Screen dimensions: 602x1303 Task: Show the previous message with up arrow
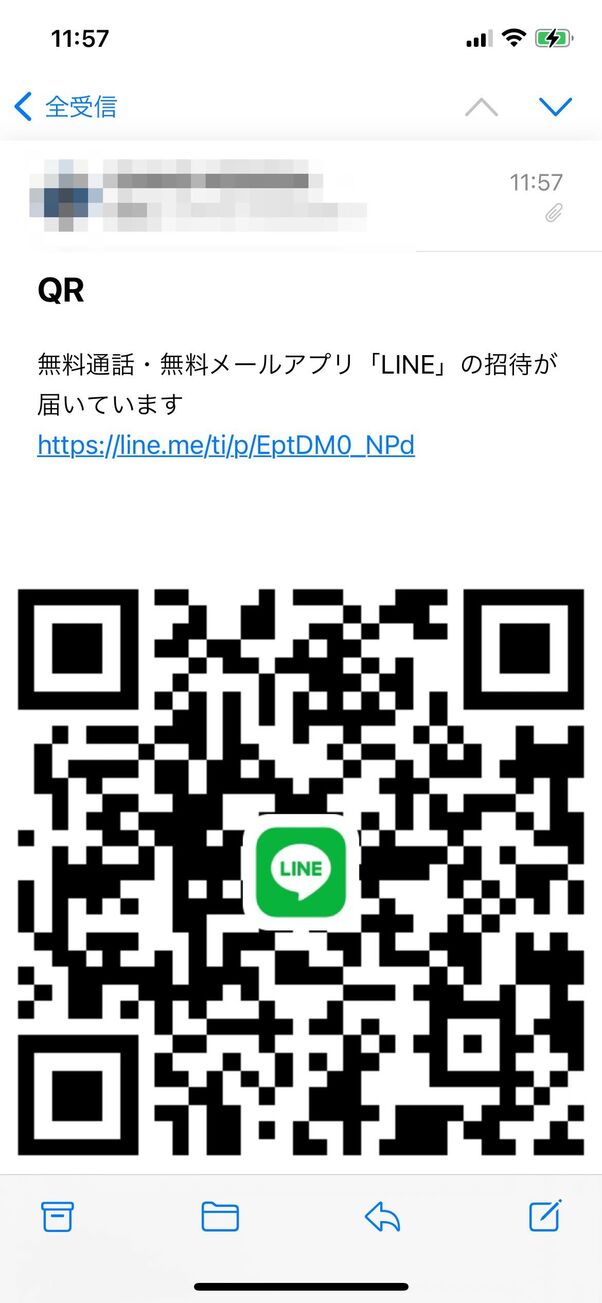(x=481, y=107)
